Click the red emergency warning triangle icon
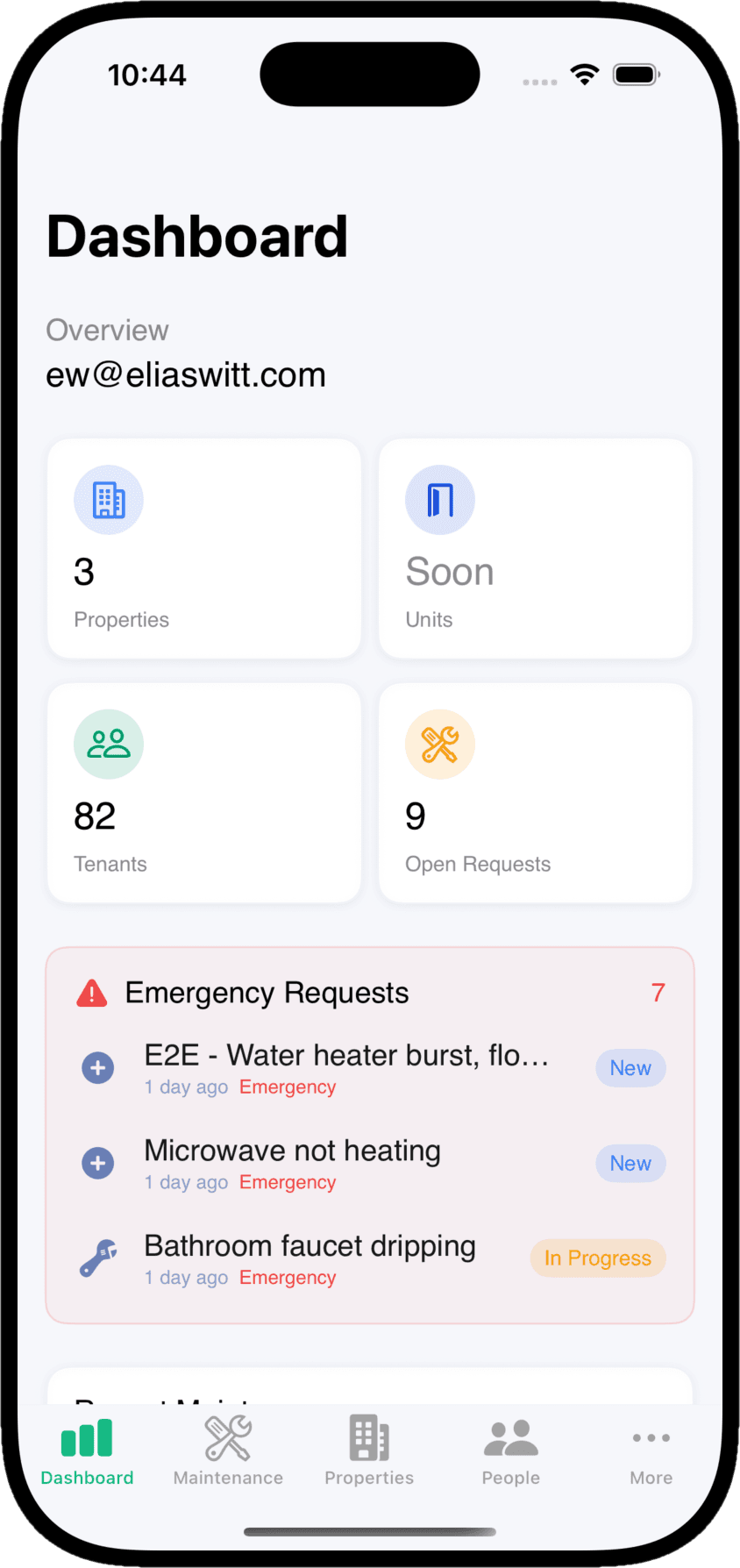Viewport: 740px width, 1568px height. click(x=91, y=992)
